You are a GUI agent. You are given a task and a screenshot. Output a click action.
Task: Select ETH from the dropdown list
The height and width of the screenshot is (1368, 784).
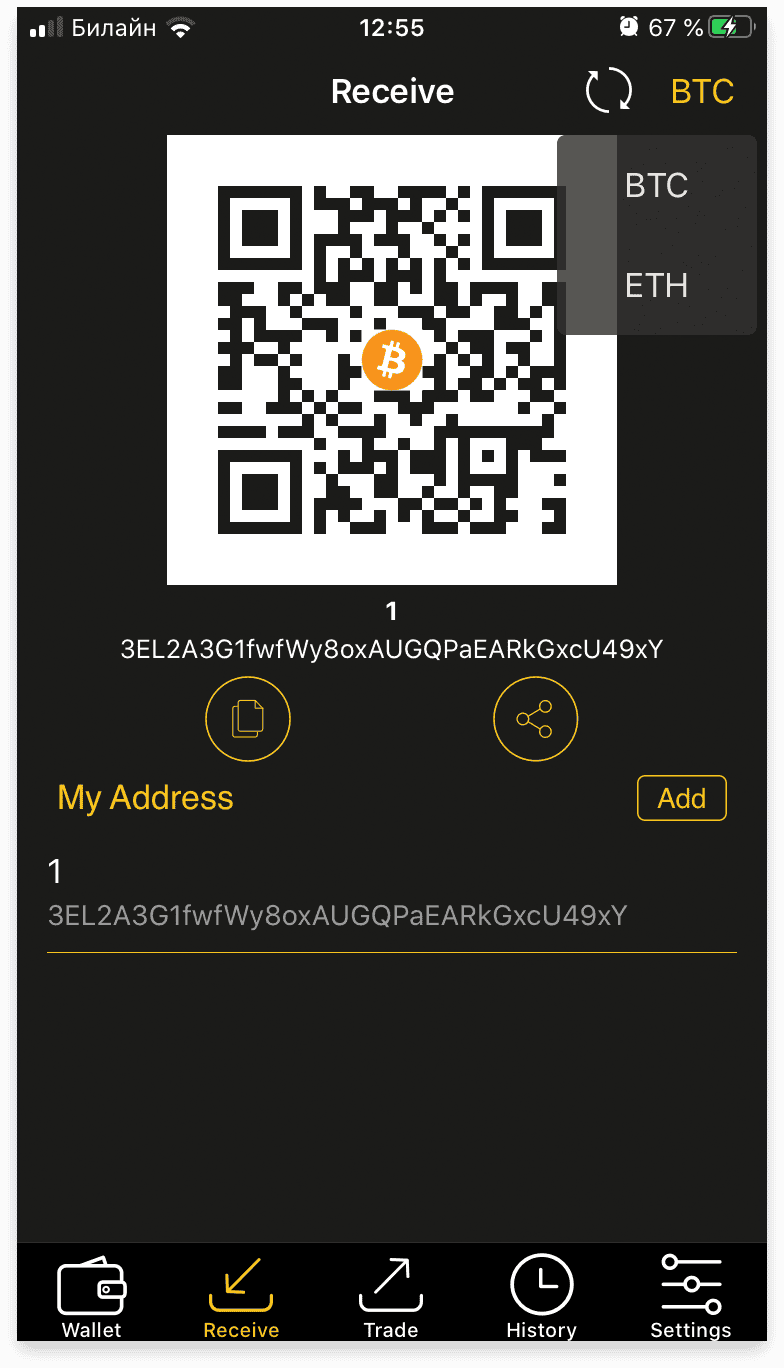pyautogui.click(x=656, y=286)
